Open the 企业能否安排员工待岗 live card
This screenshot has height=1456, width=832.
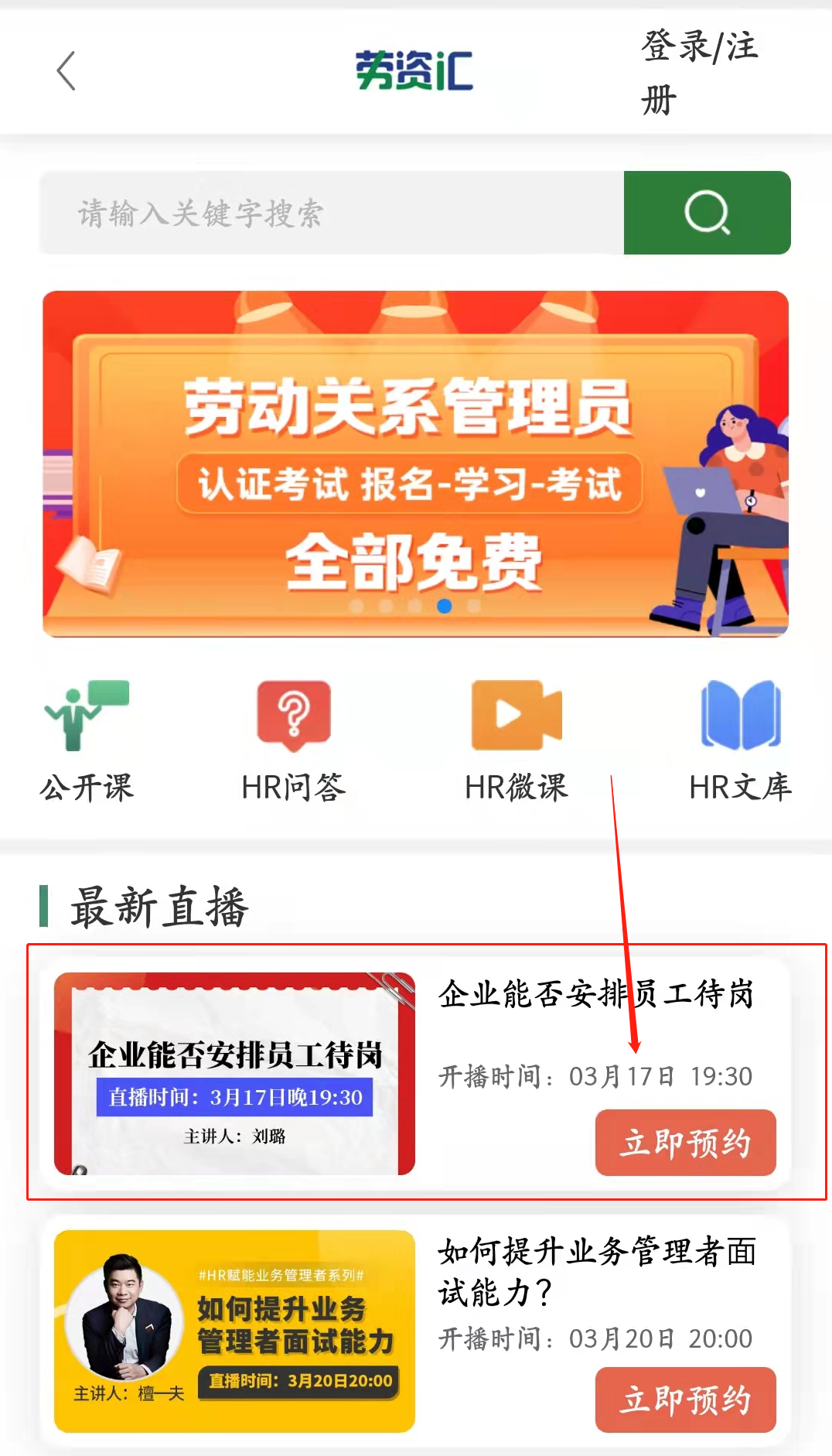click(234, 1073)
